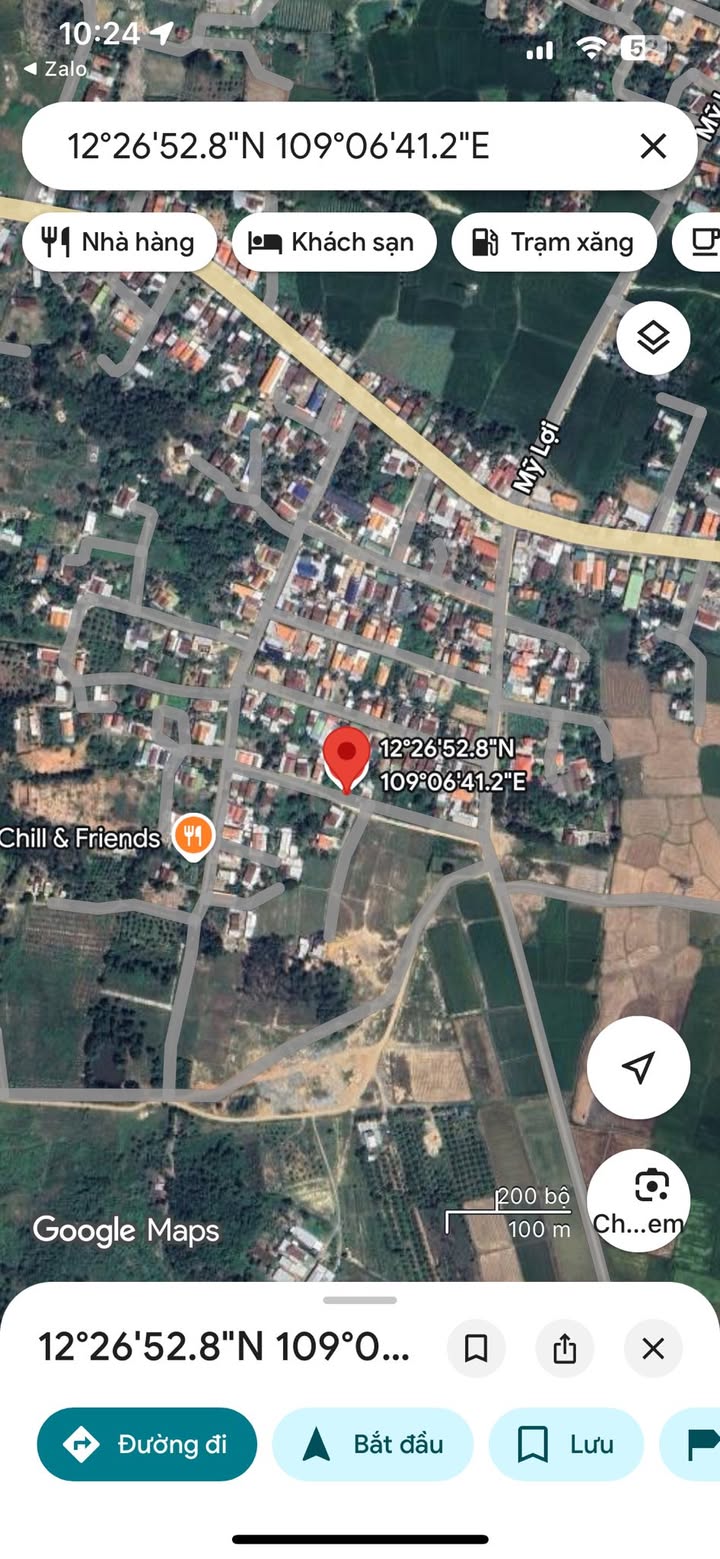Show Trạm xăng nearby
This screenshot has height=1559, width=720.
pos(554,242)
